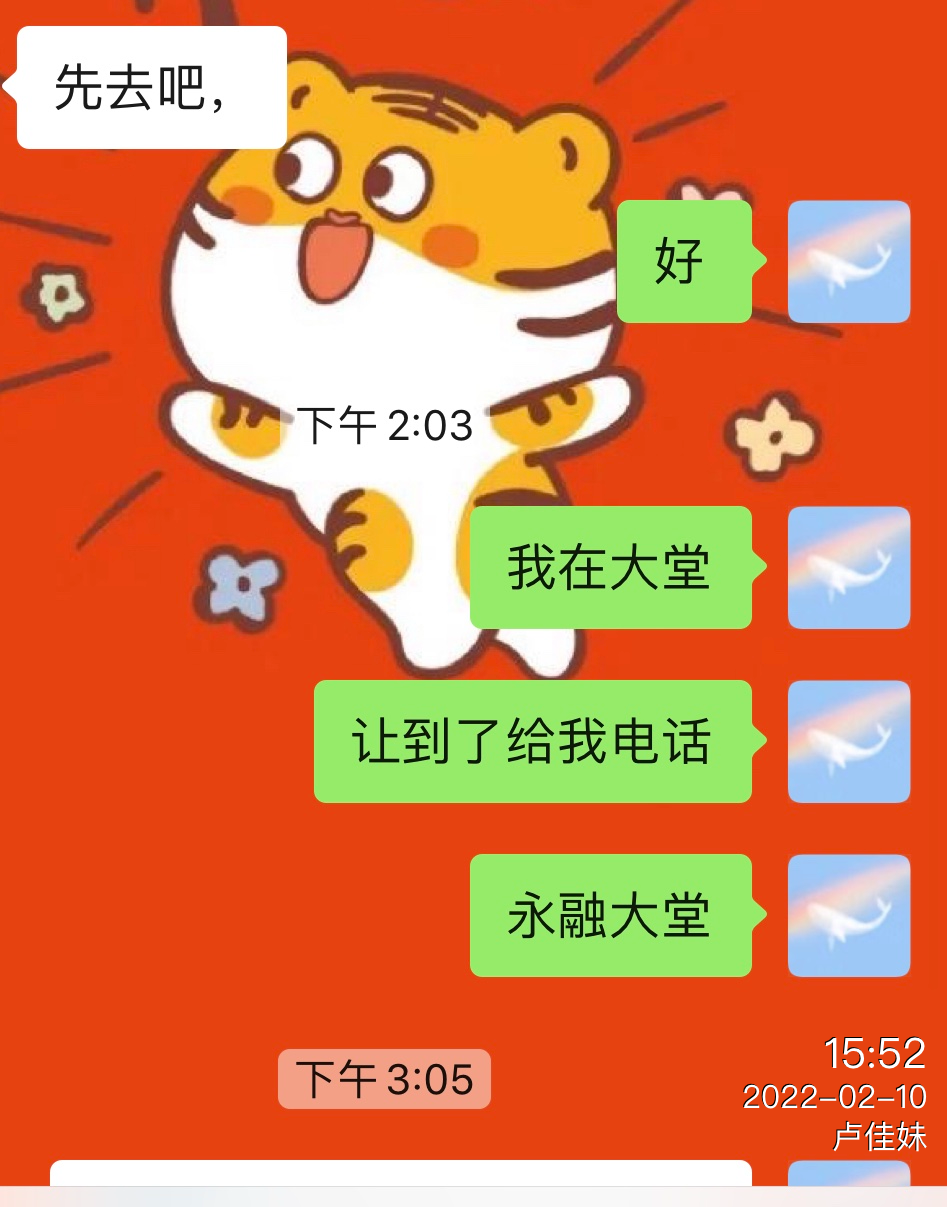Screen dimensions: 947x1207
Task: View profile from avatar beside 让到了给我电话
Action: (849, 741)
